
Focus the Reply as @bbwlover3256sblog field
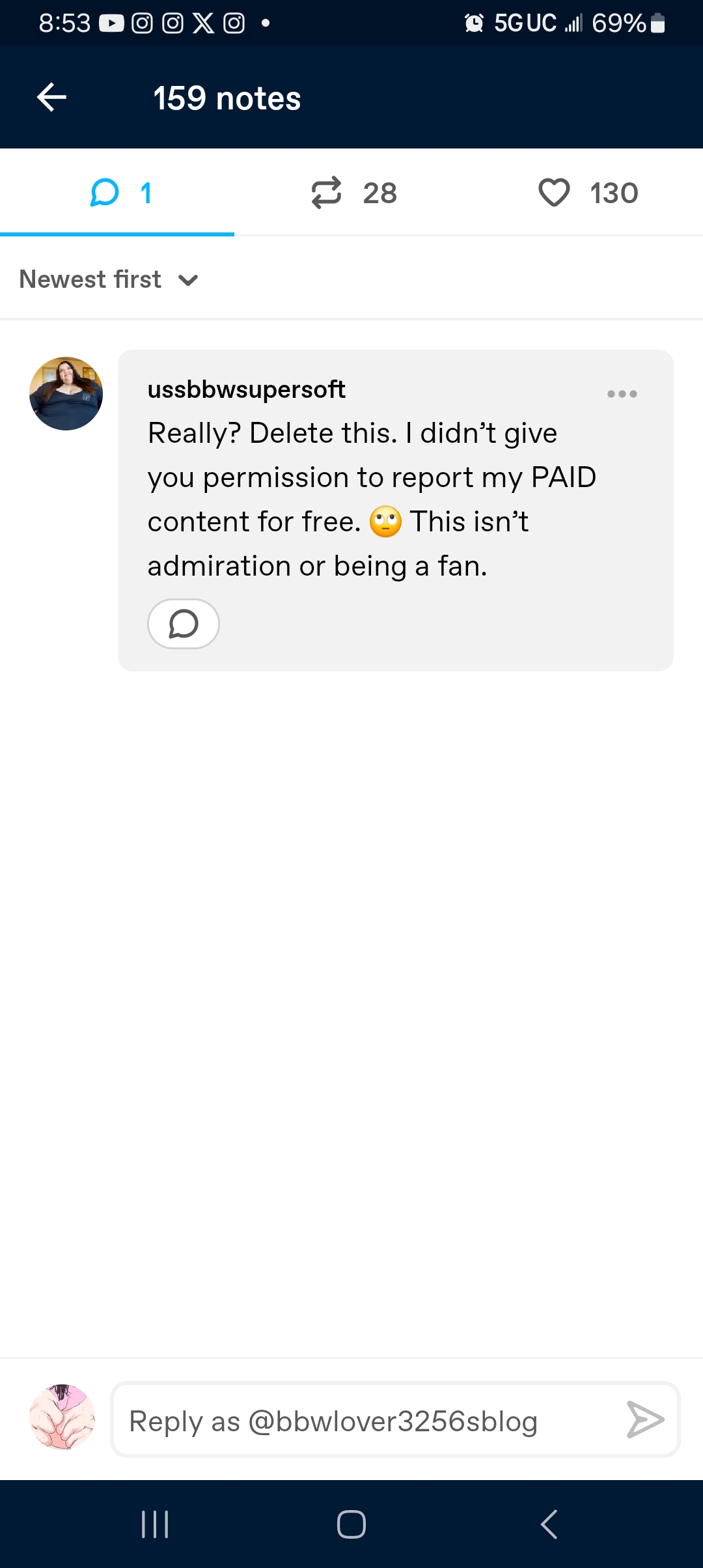(x=365, y=1421)
